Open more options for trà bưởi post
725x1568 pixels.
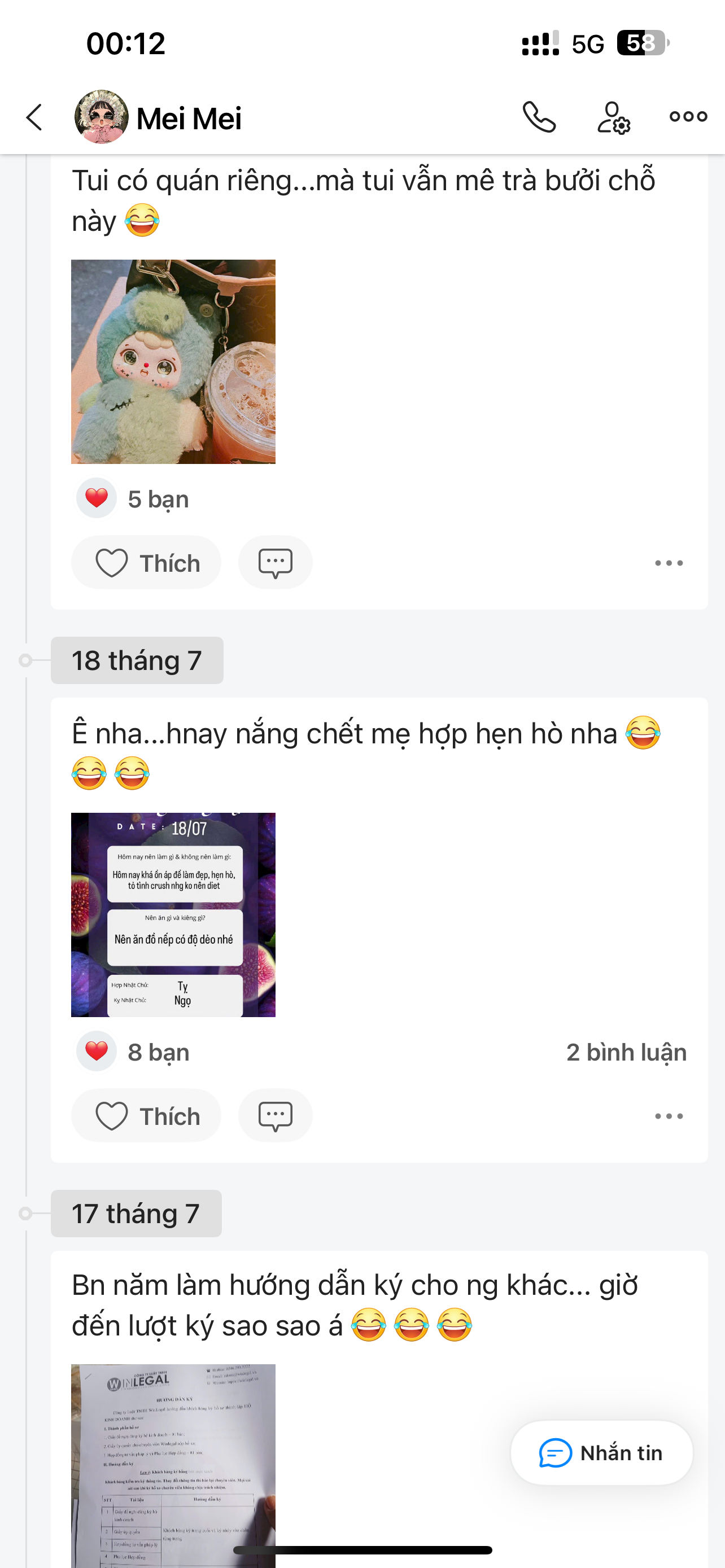[x=669, y=563]
